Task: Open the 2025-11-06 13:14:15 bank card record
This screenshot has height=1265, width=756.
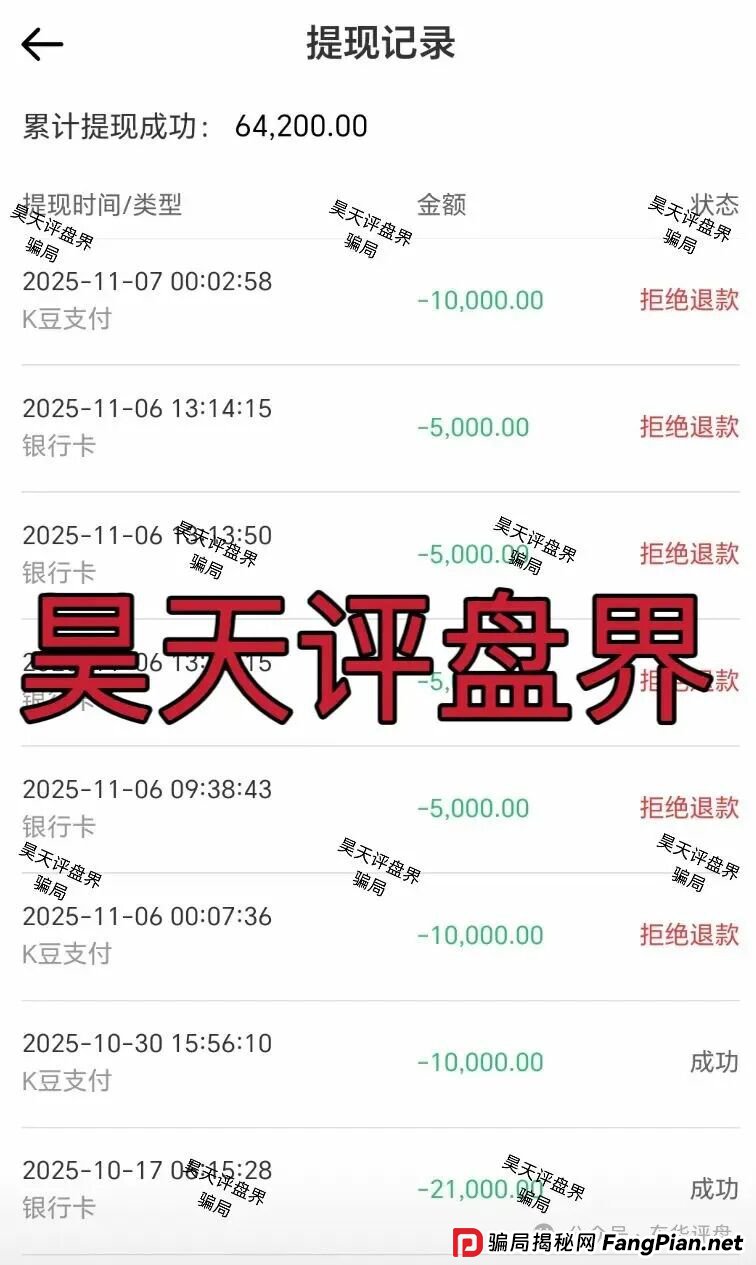Action: tap(149, 408)
